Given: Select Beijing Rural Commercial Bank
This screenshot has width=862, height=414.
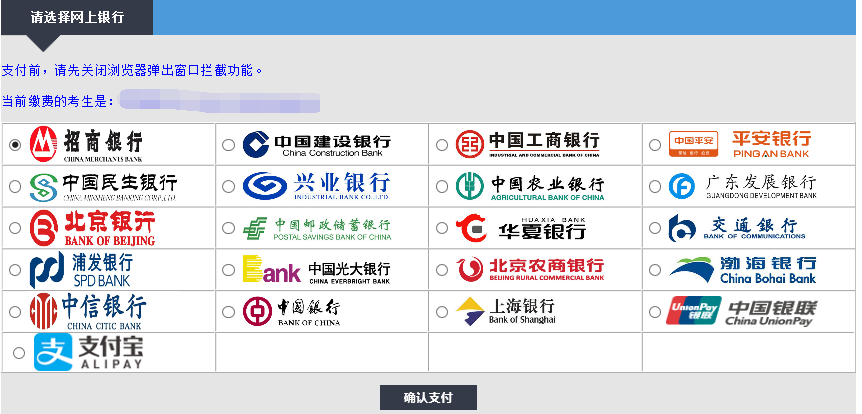Looking at the screenshot, I should pyautogui.click(x=442, y=270).
